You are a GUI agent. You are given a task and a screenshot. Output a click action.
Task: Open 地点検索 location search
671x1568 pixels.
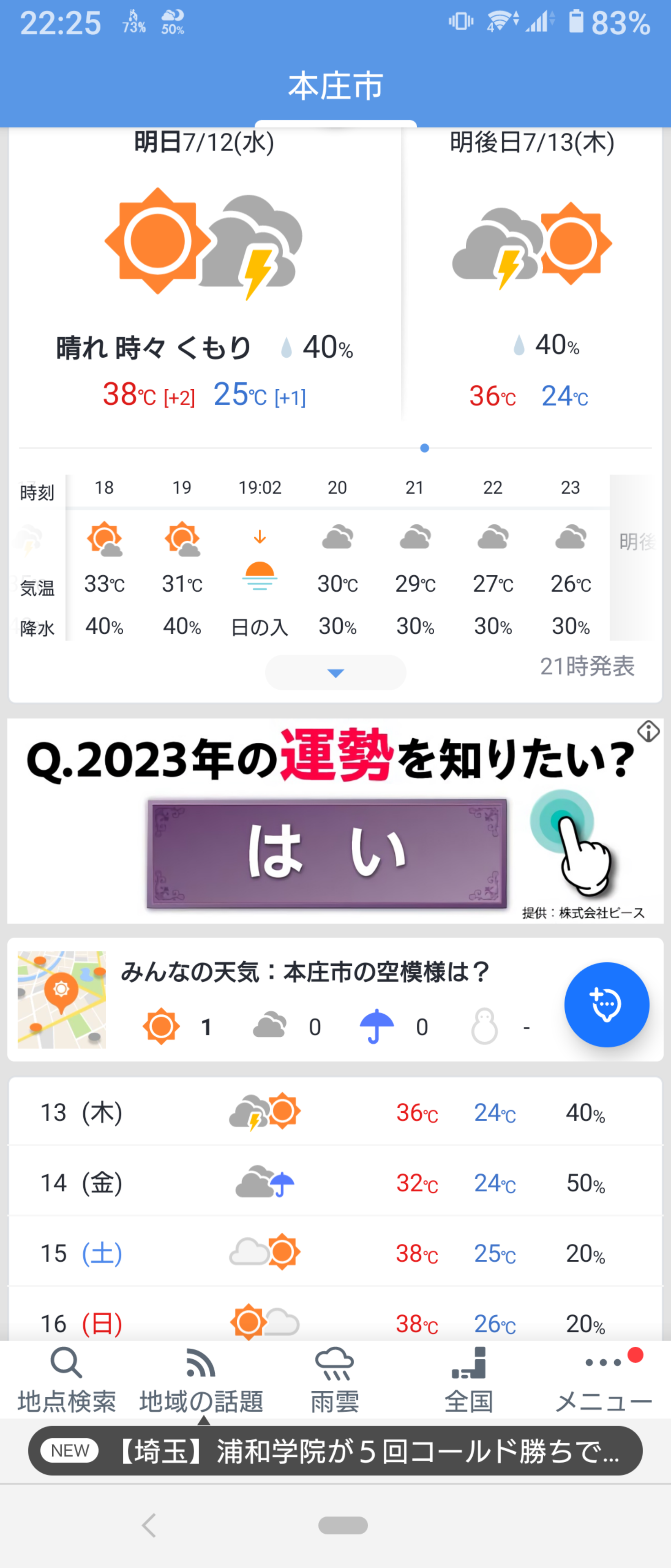66,1380
